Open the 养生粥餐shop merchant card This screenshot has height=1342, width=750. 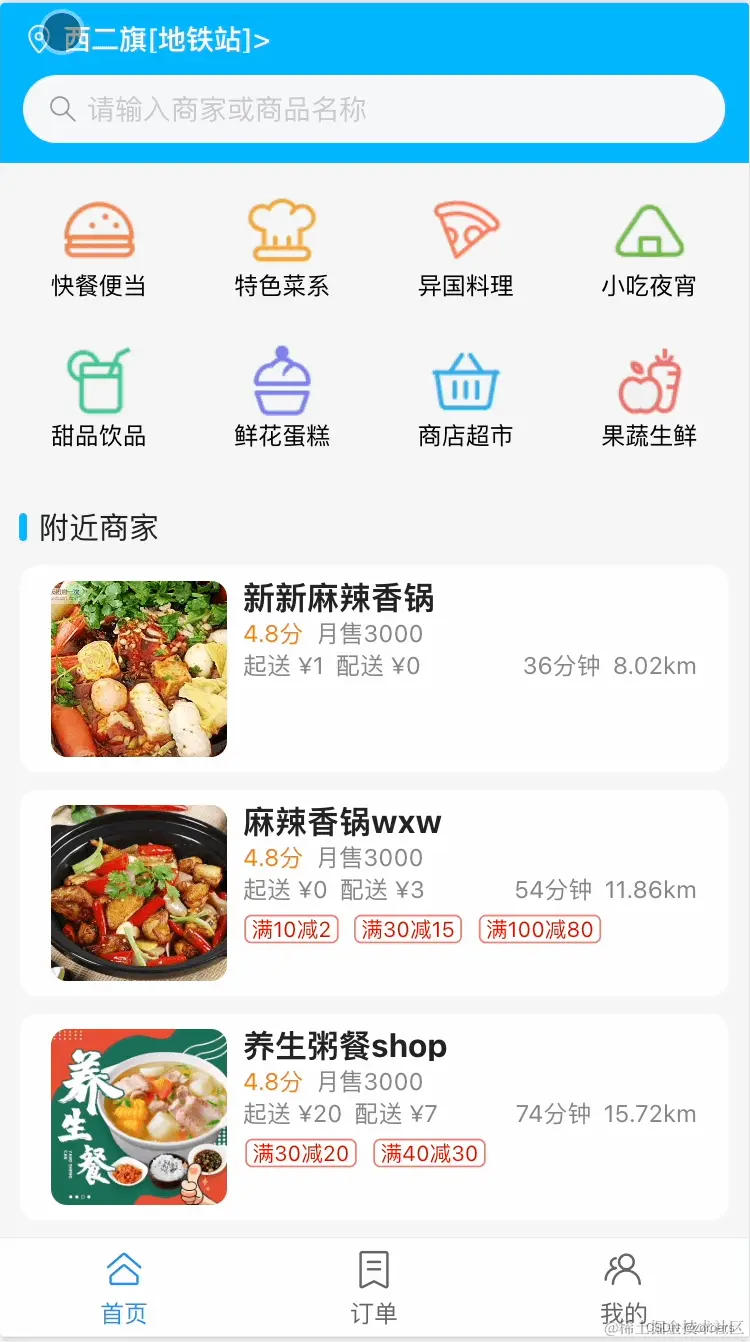coord(373,1116)
